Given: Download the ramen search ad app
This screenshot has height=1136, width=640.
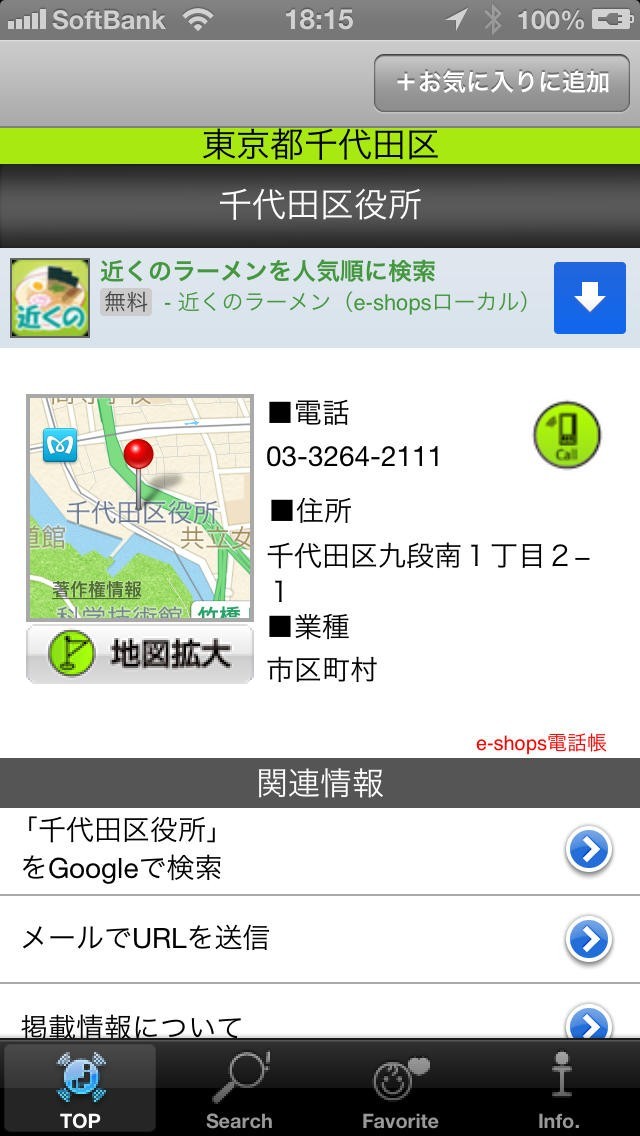Looking at the screenshot, I should (x=590, y=298).
